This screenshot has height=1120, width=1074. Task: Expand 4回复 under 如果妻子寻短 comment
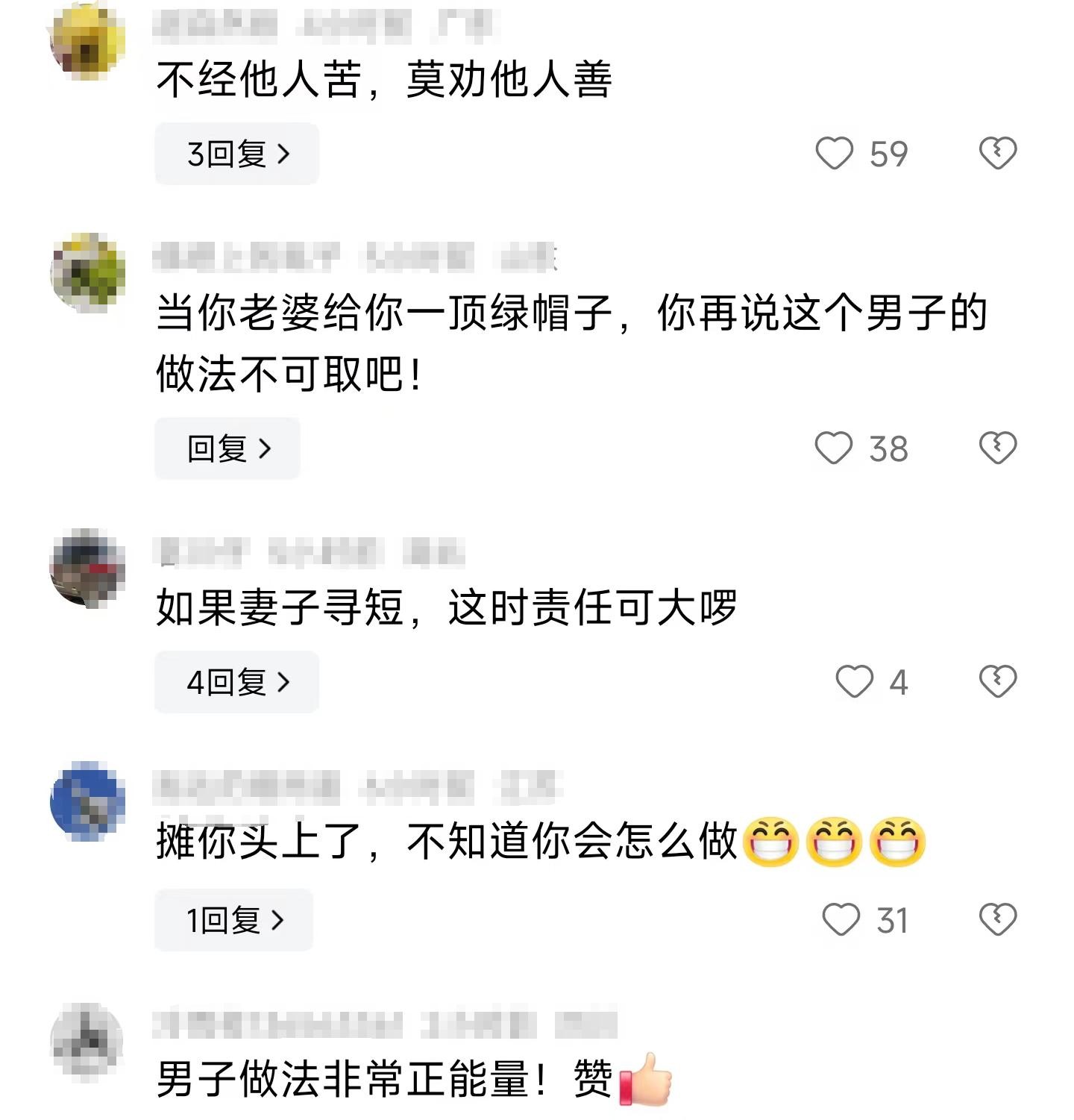point(236,682)
